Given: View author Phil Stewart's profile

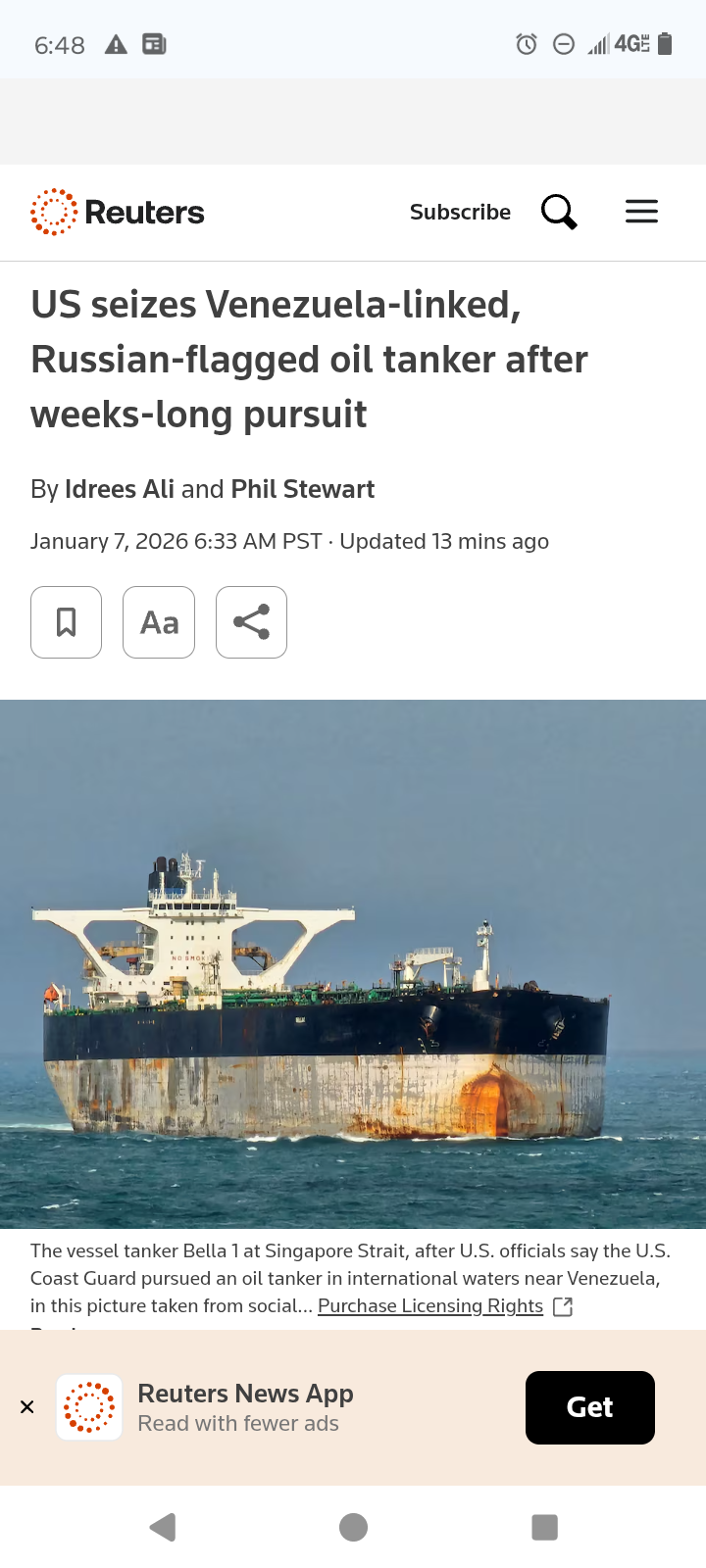Looking at the screenshot, I should (302, 489).
